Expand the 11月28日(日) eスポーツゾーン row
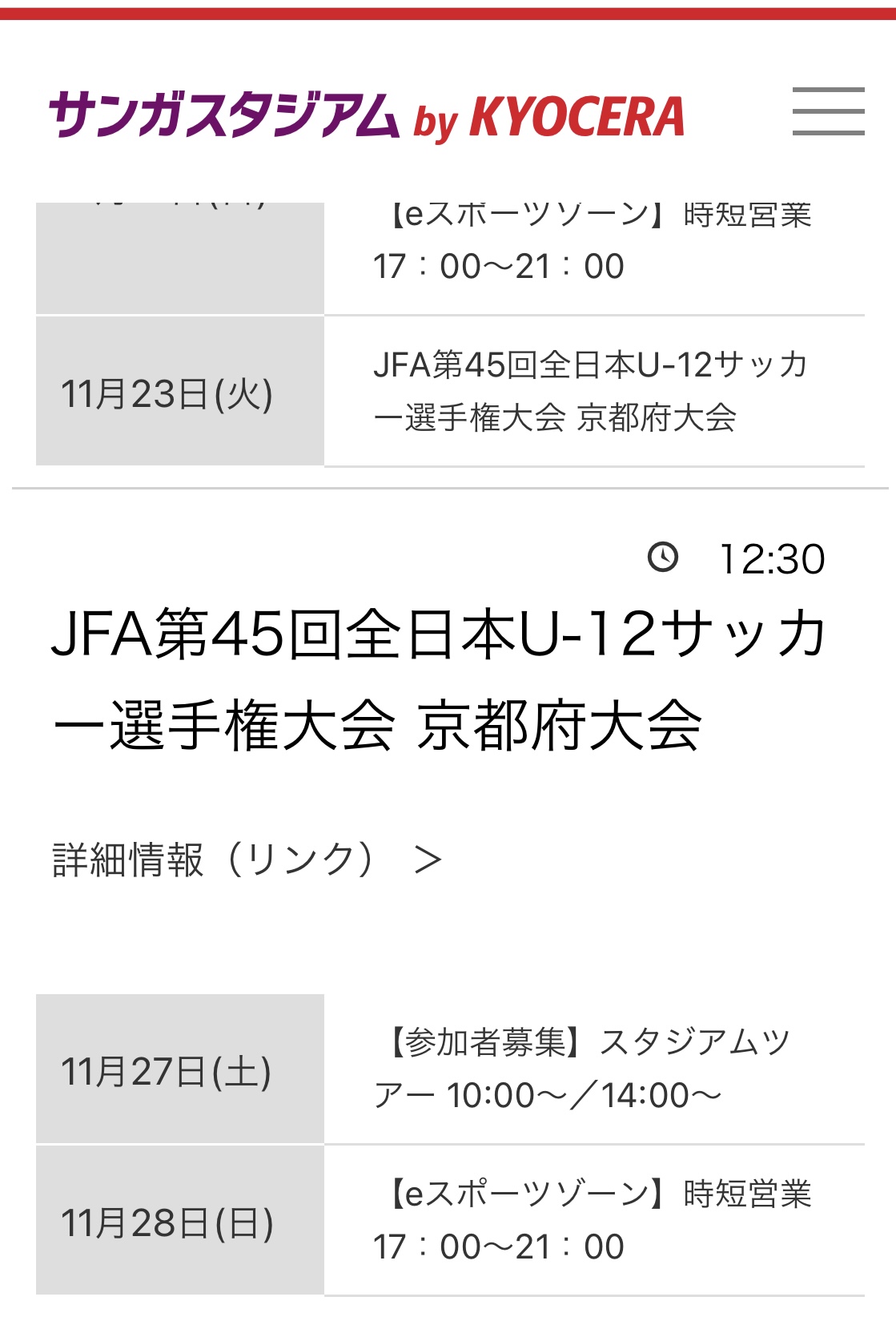This screenshot has width=896, height=1321. pos(448,1219)
